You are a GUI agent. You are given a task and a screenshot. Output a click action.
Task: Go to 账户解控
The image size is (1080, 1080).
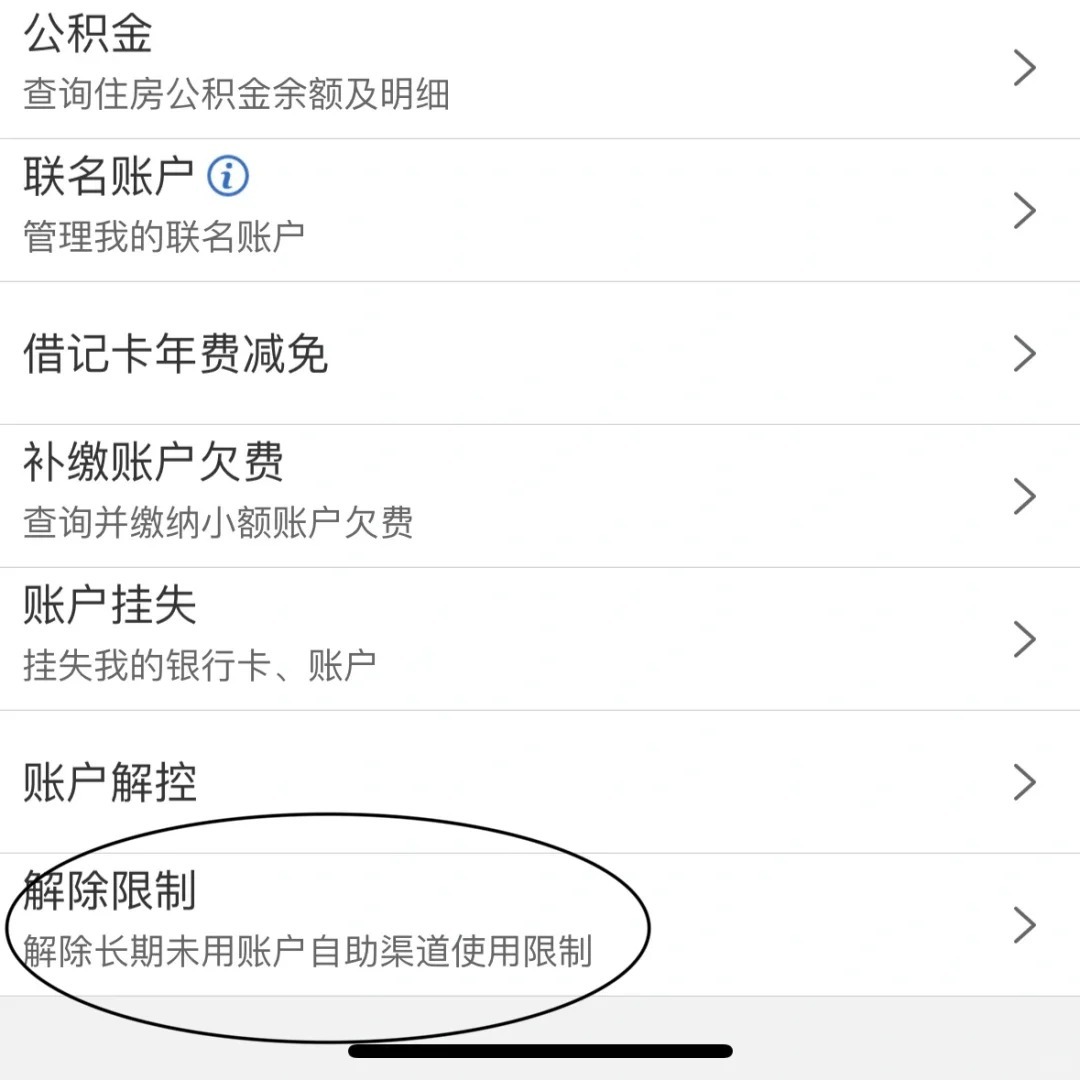(540, 782)
